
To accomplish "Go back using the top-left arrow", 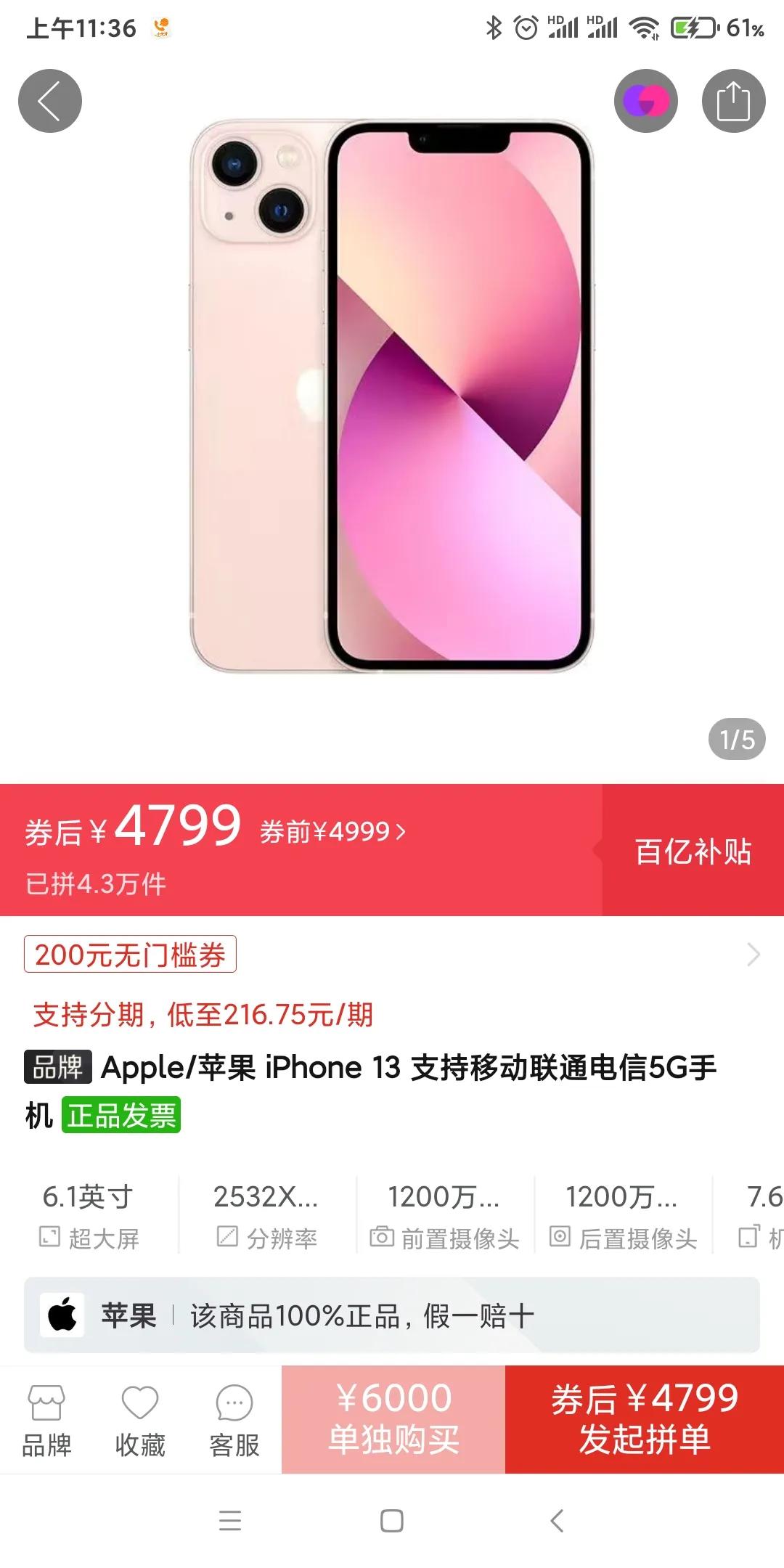I will pos(49,101).
